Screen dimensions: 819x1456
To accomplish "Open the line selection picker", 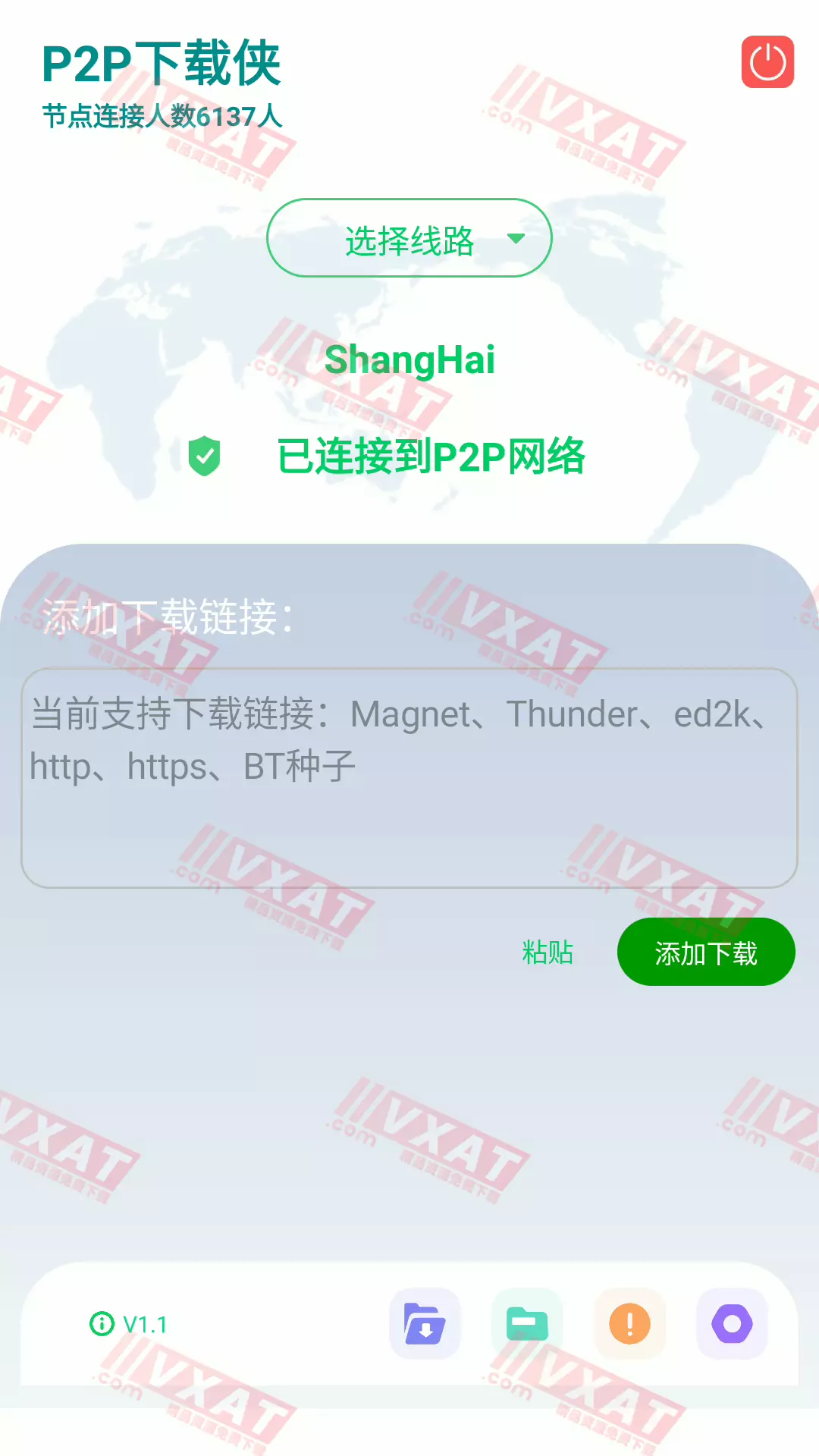I will coord(409,237).
